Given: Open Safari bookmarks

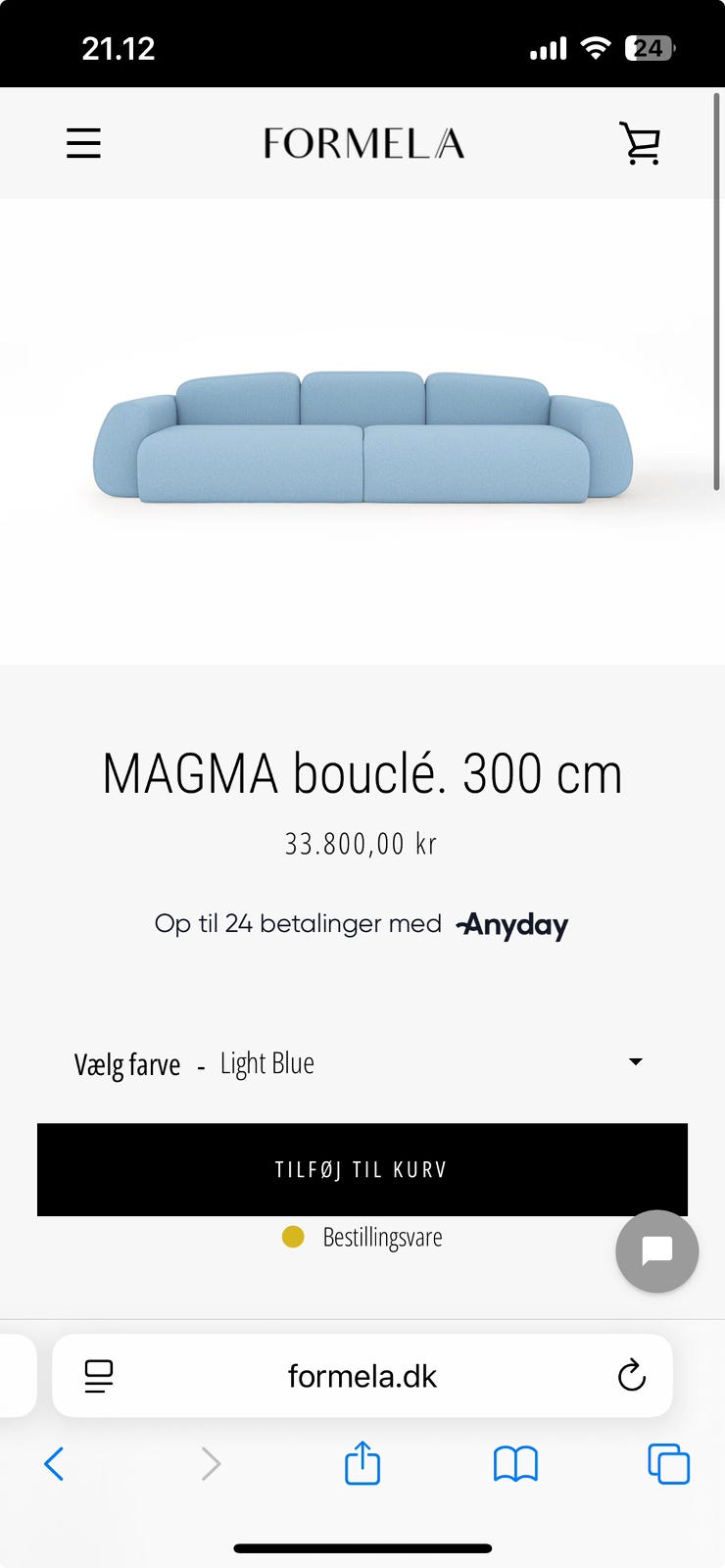Looking at the screenshot, I should click(x=515, y=1464).
